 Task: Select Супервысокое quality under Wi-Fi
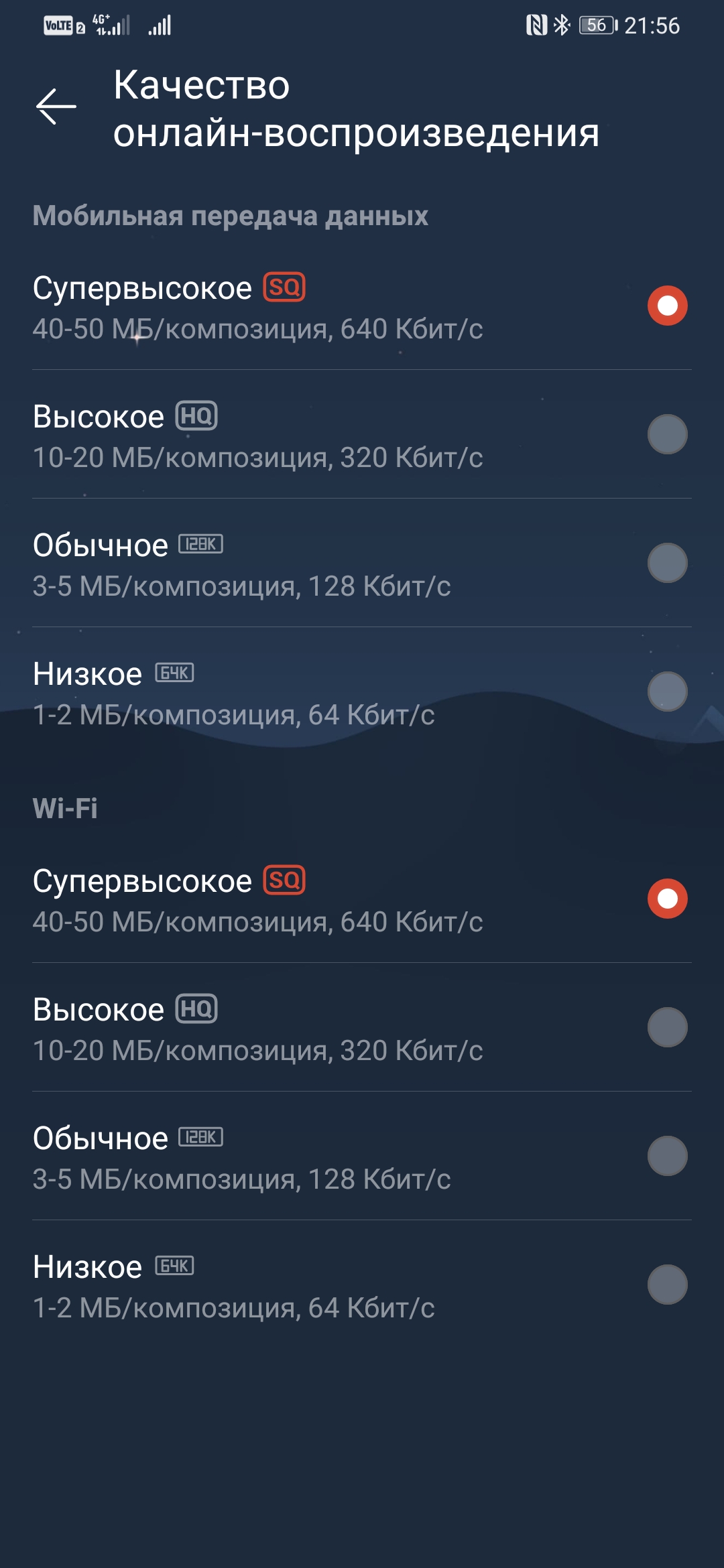[x=667, y=899]
